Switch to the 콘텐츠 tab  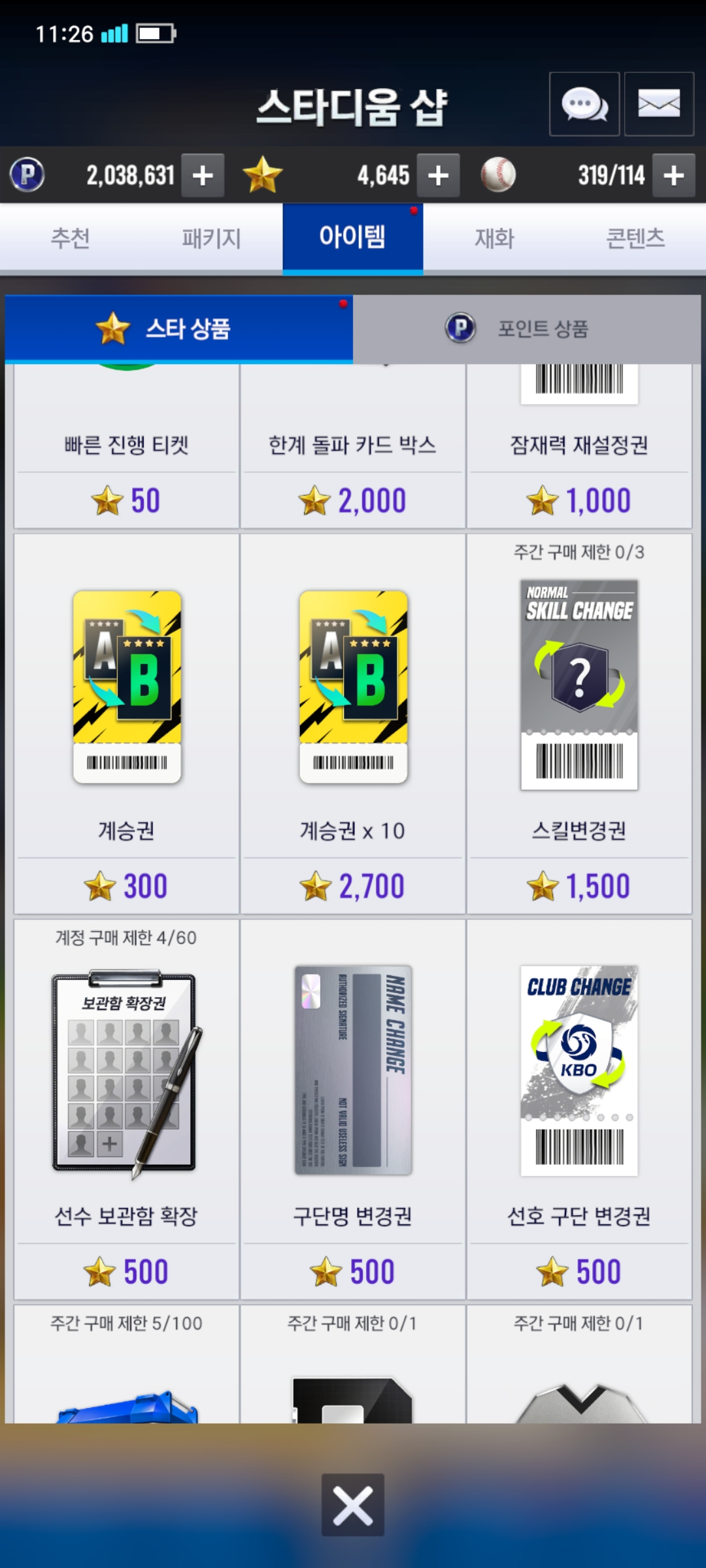[635, 238]
